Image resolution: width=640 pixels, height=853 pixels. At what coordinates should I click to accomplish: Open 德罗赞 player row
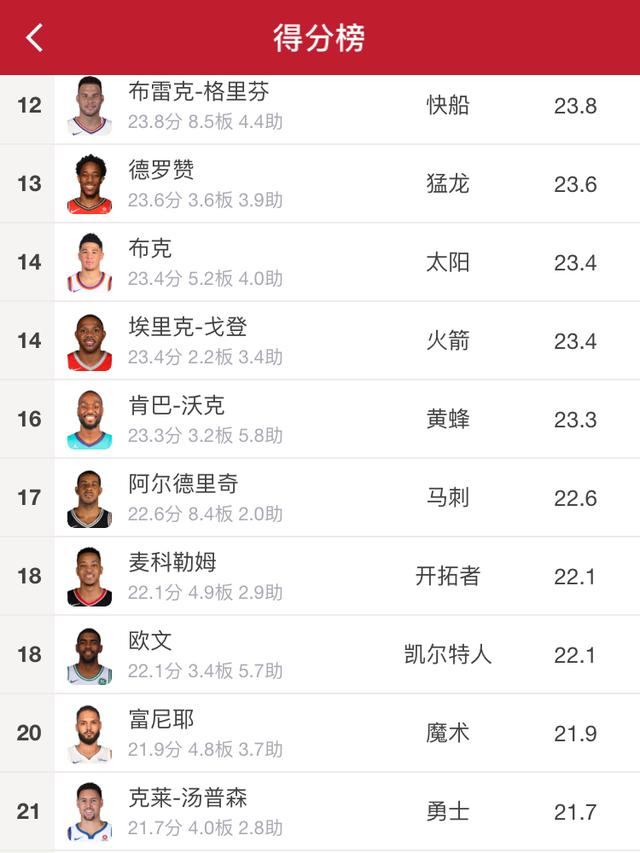(320, 184)
